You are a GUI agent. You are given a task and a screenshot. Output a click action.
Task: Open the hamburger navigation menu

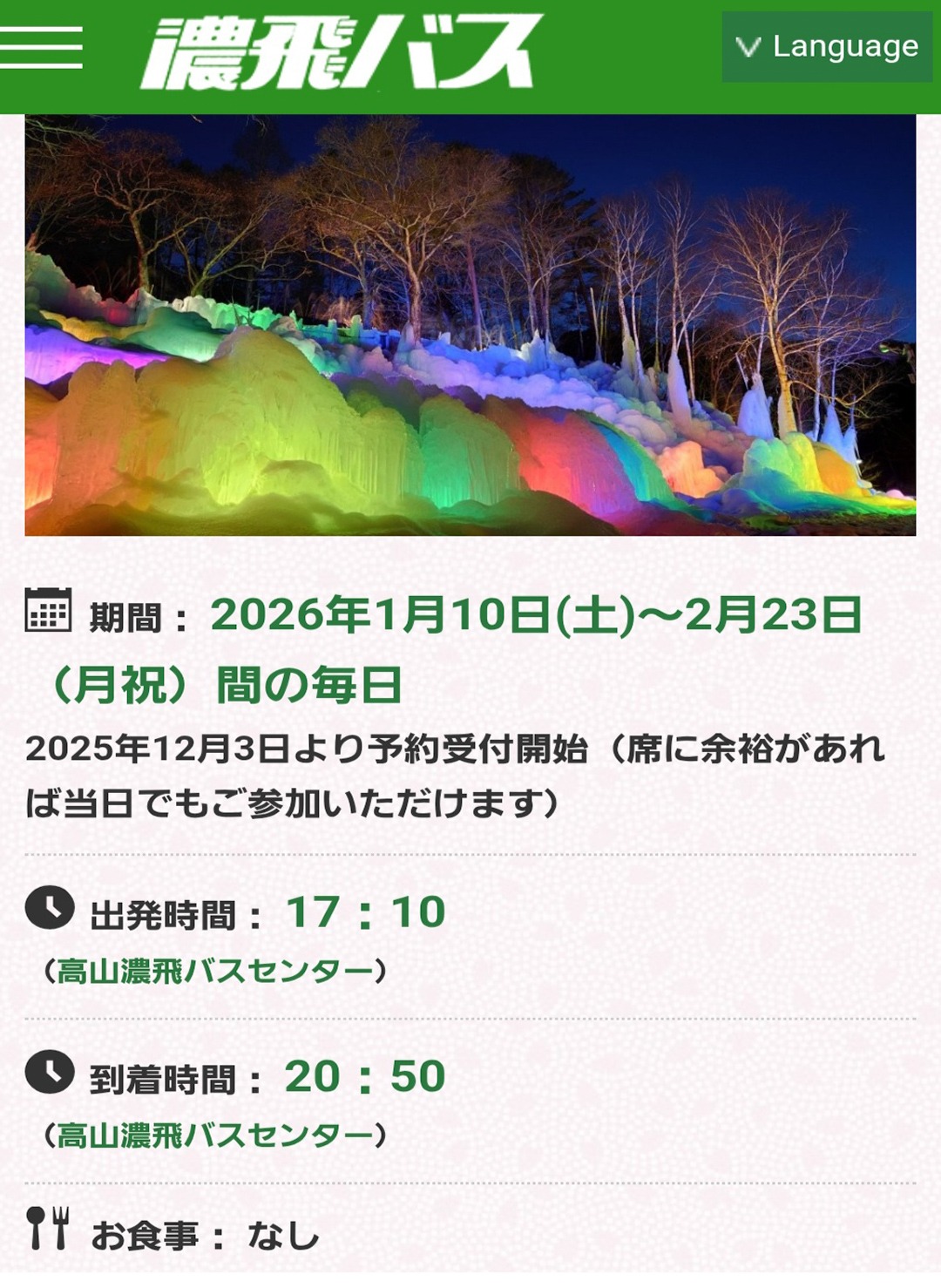(x=41, y=47)
